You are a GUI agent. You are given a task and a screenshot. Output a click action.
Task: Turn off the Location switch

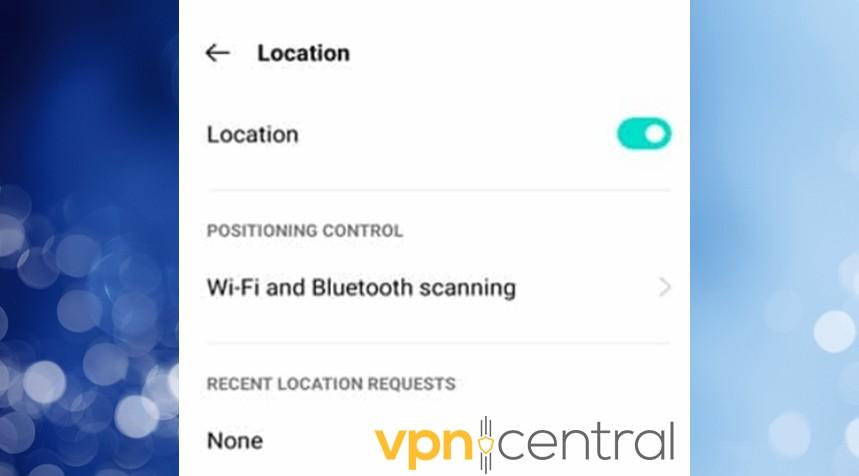point(643,134)
